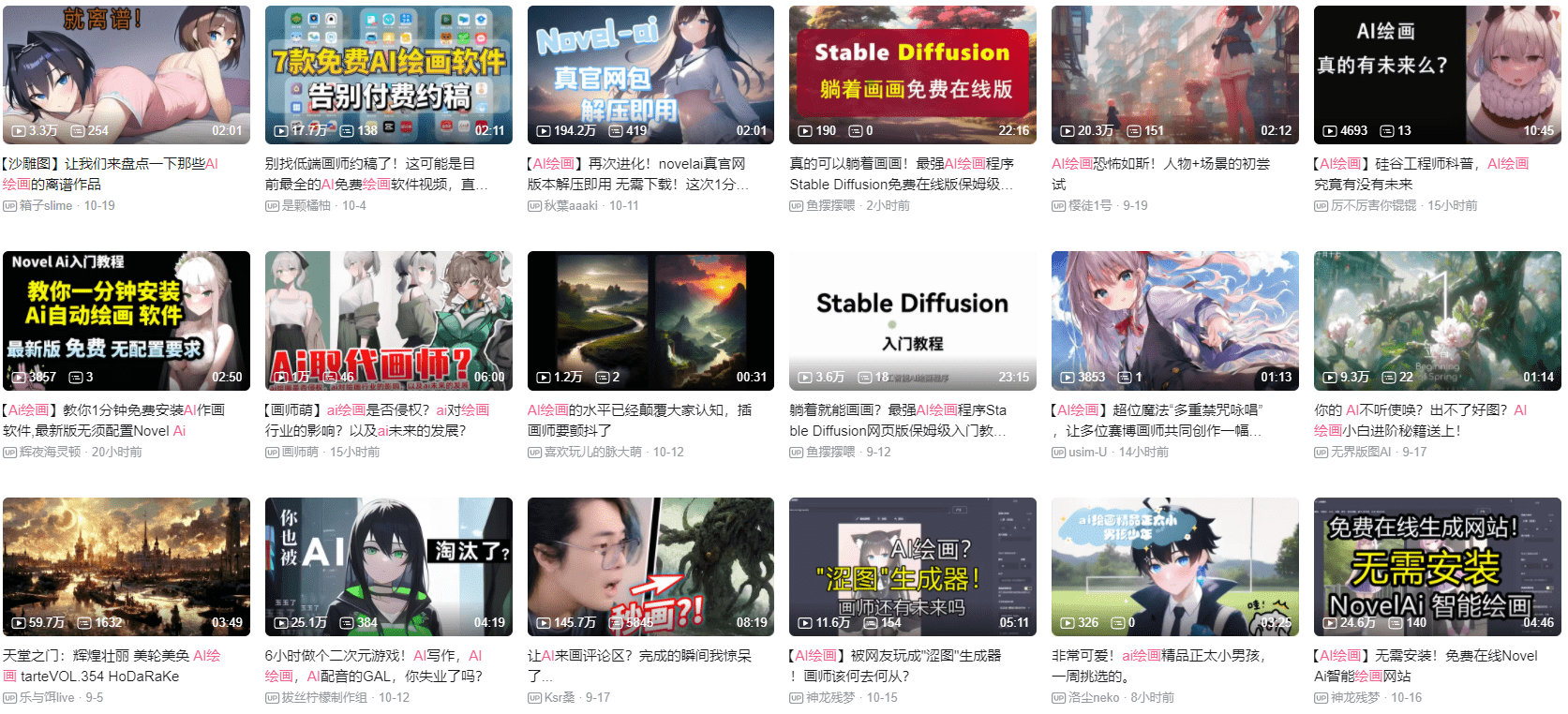This screenshot has width=1568, height=714.
Task: Play the 00:31 landscape paintings video
Action: [650, 320]
